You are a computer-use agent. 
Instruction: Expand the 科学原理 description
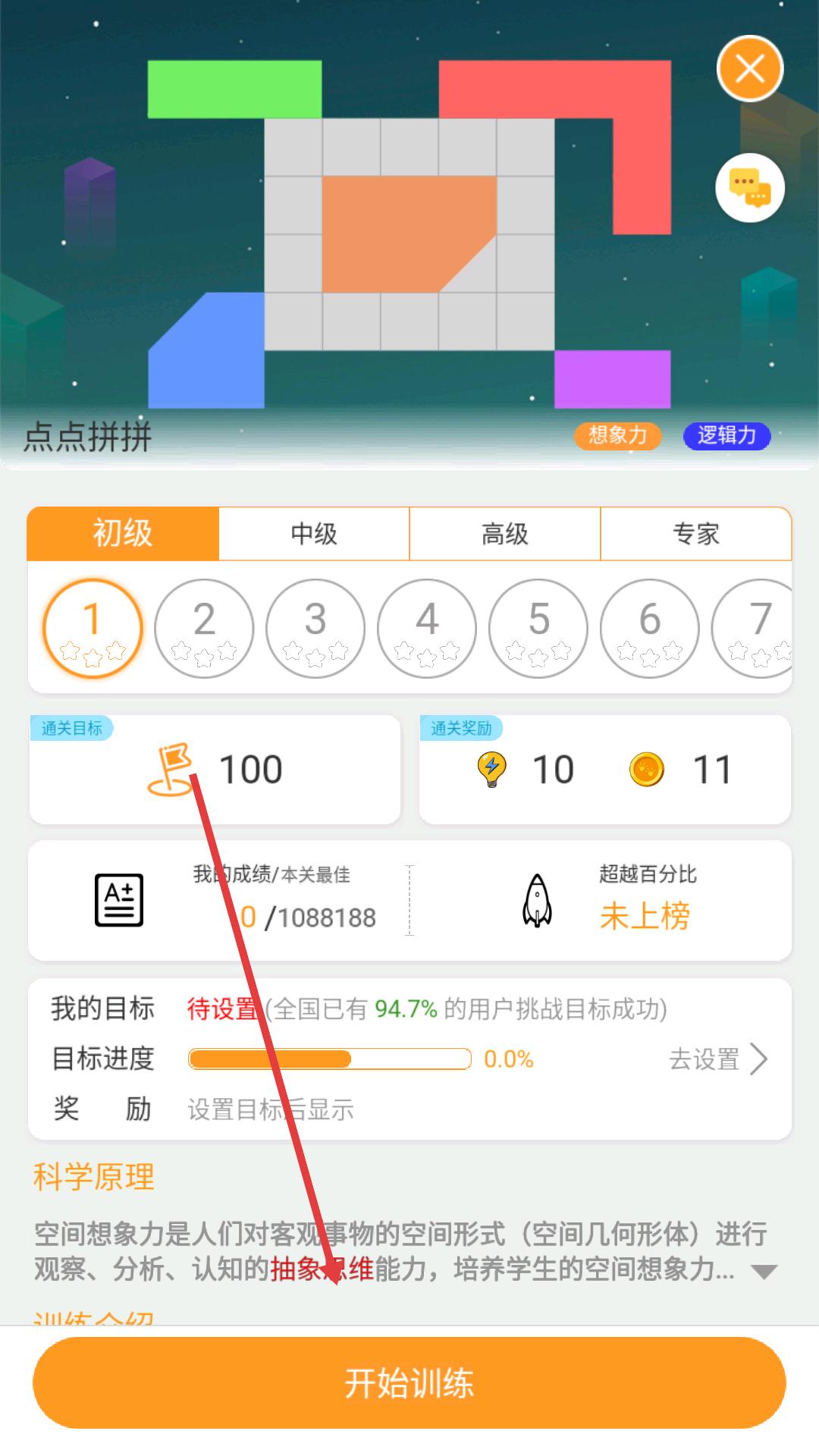pos(764,1272)
